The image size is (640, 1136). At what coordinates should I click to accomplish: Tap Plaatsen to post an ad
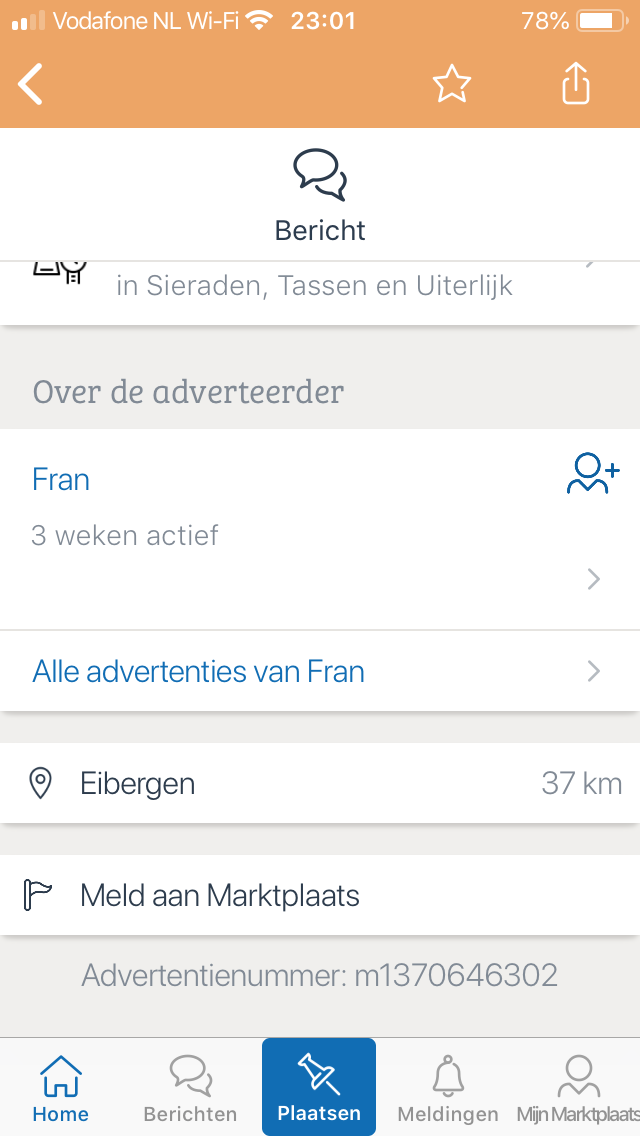(319, 1087)
